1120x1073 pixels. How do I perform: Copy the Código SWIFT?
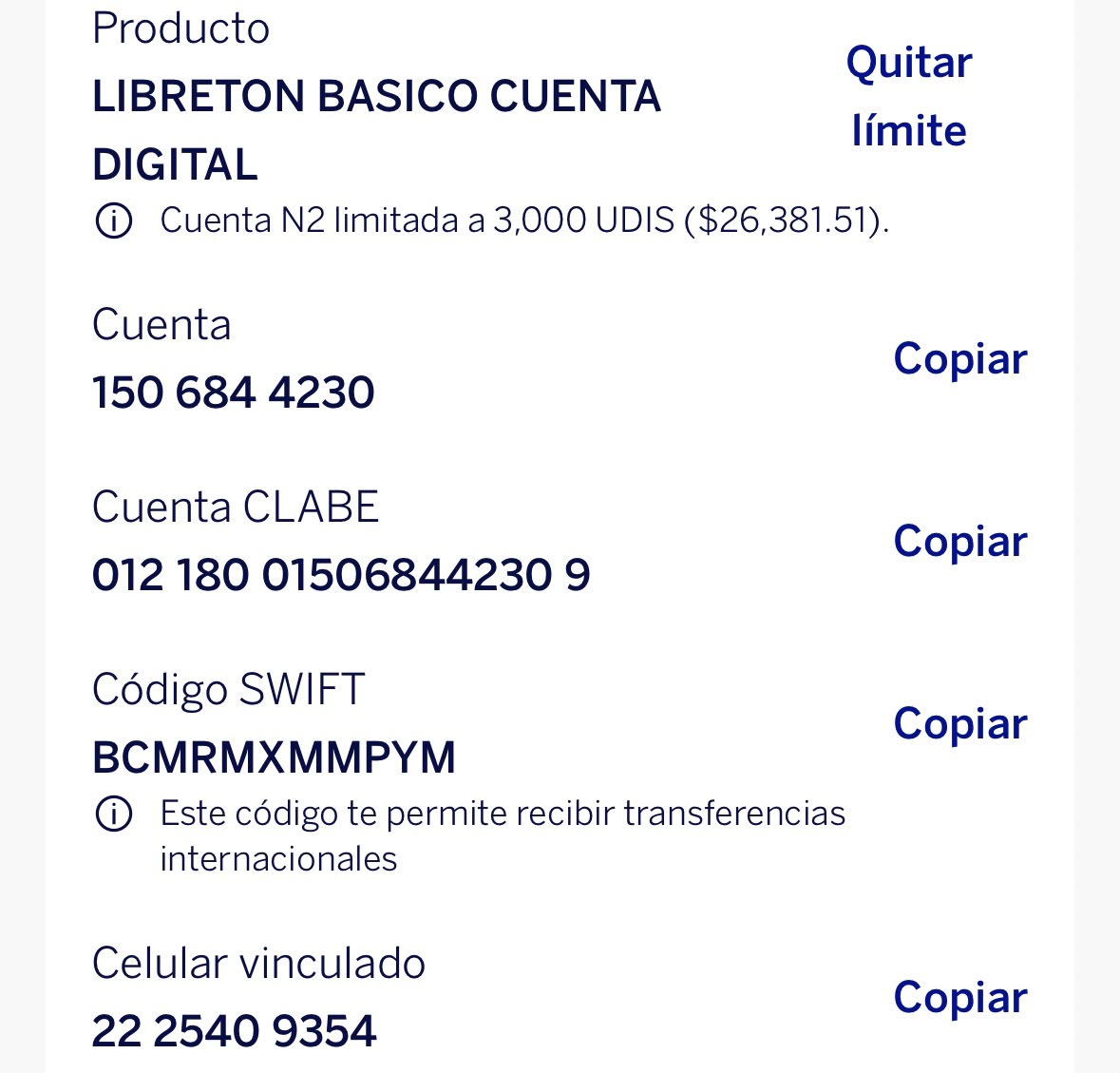coord(960,723)
